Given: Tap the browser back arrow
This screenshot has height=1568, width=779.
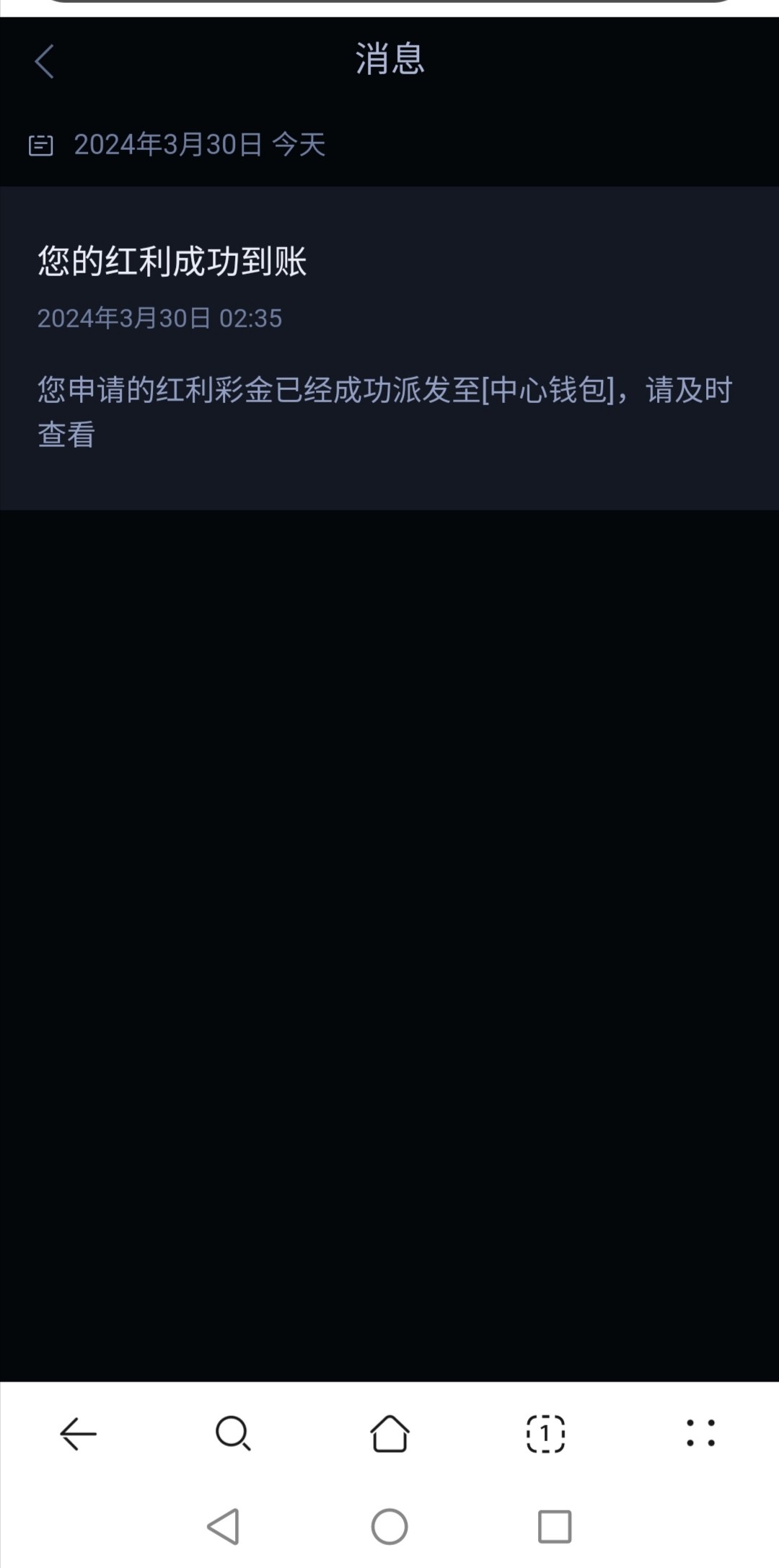Looking at the screenshot, I should [78, 1433].
